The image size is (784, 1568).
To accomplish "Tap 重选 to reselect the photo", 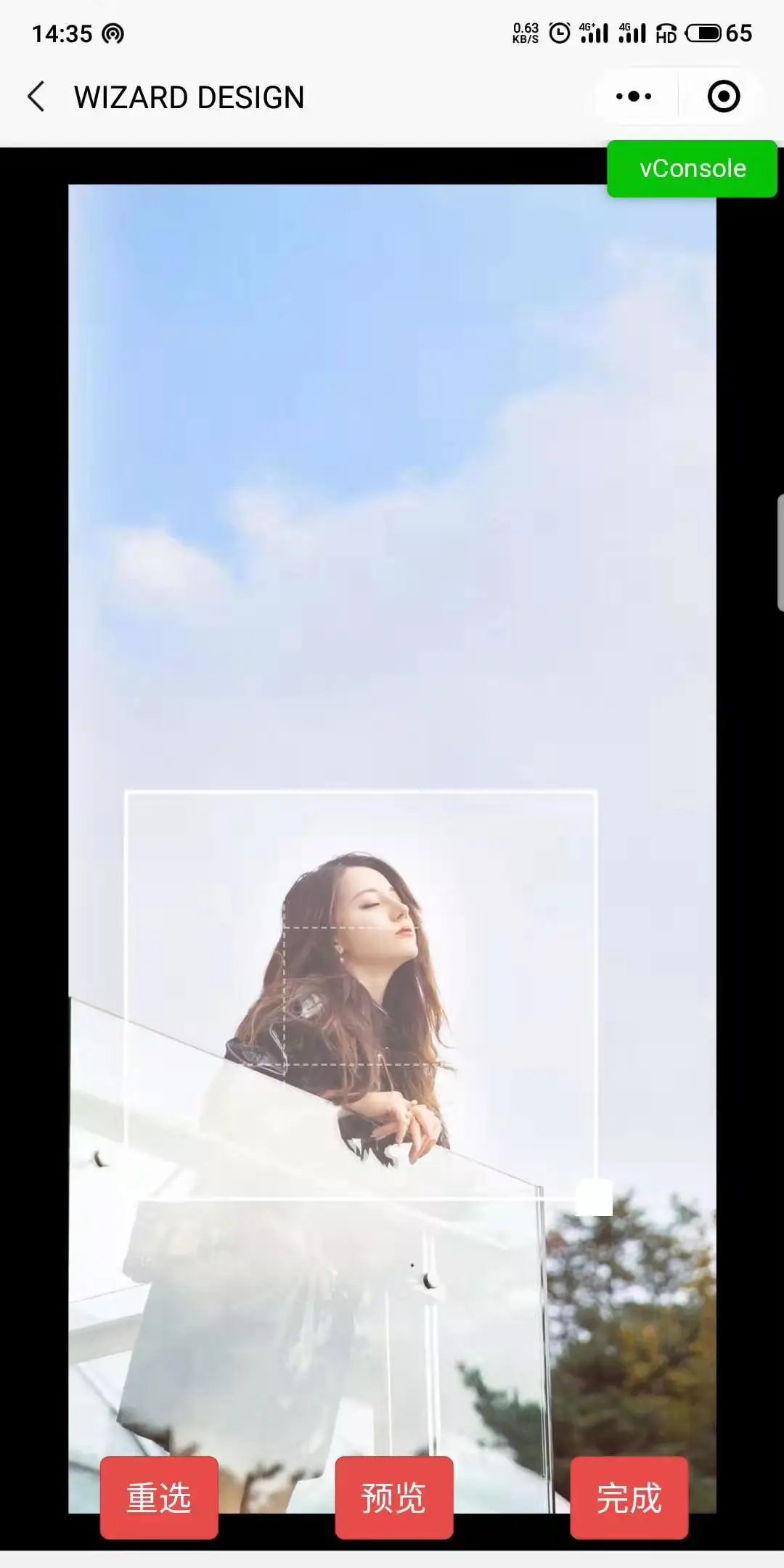I will click(159, 1497).
